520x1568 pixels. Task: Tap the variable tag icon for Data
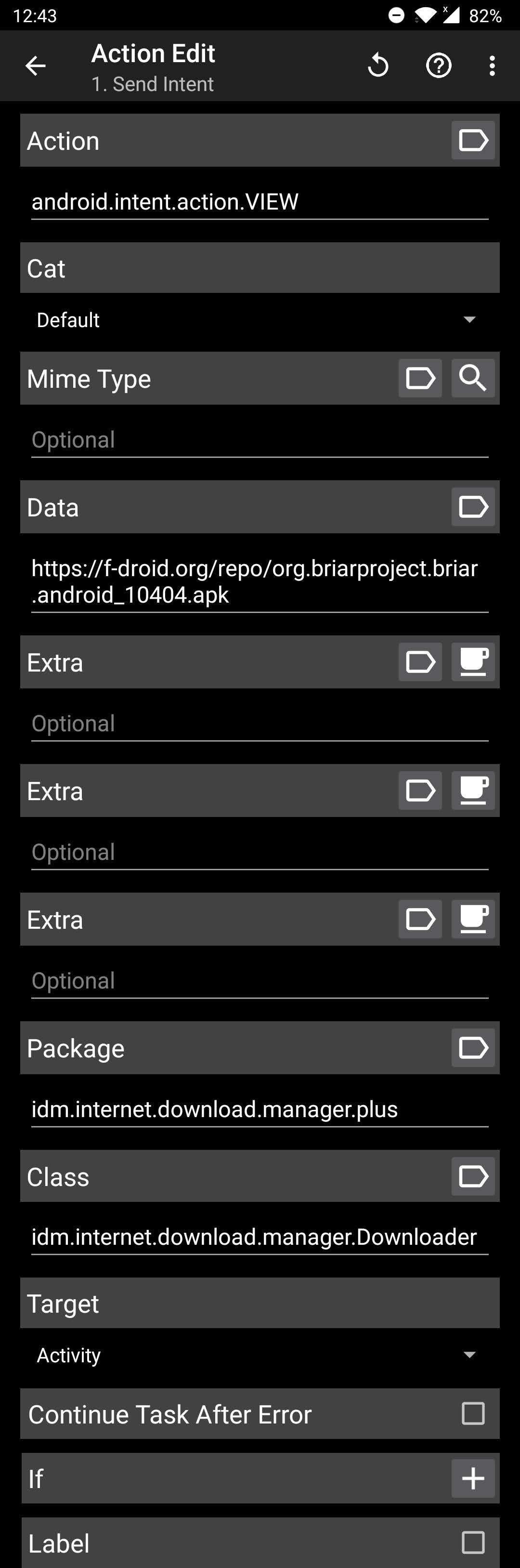click(472, 507)
